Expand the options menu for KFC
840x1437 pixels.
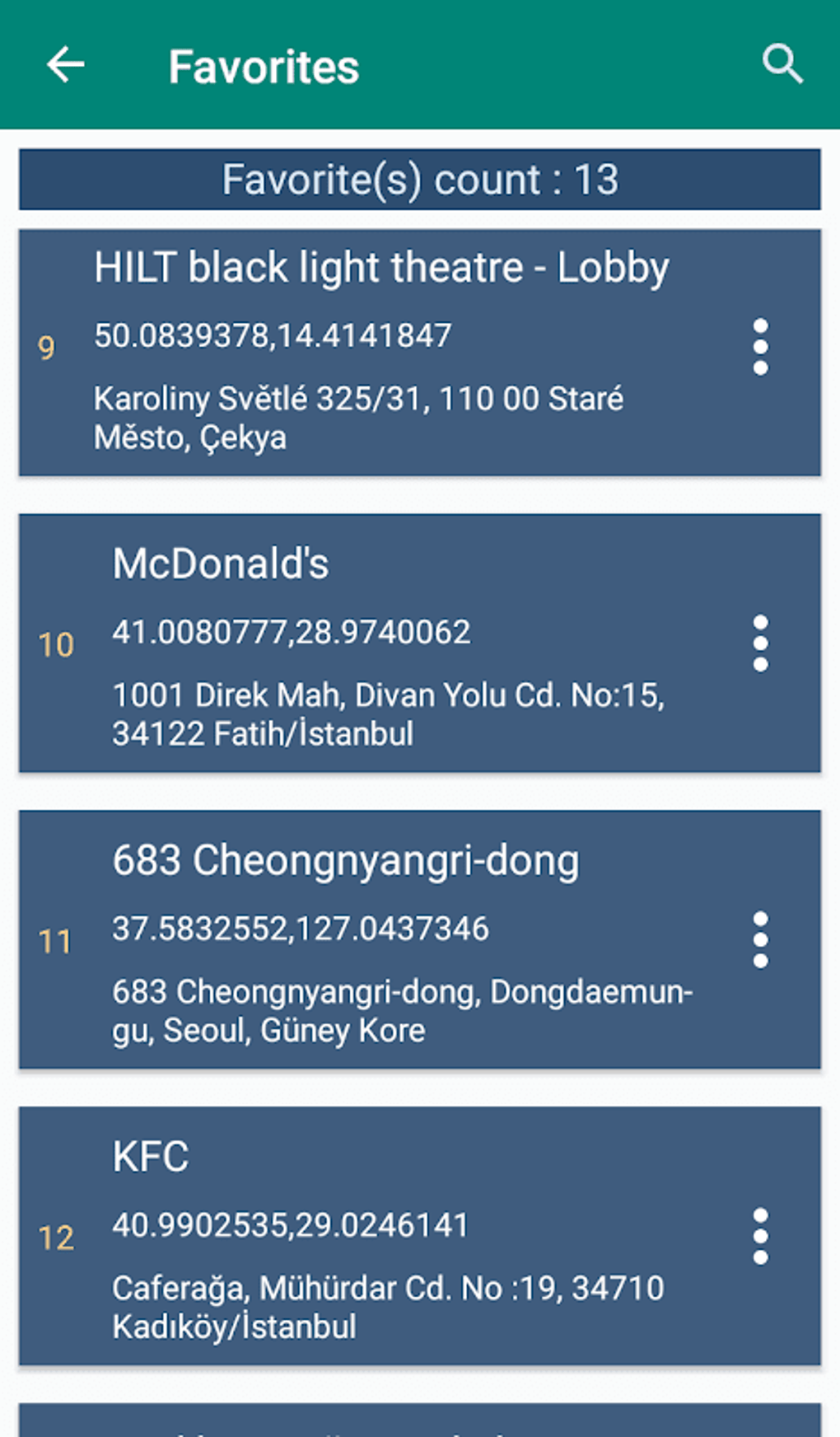(x=760, y=1237)
